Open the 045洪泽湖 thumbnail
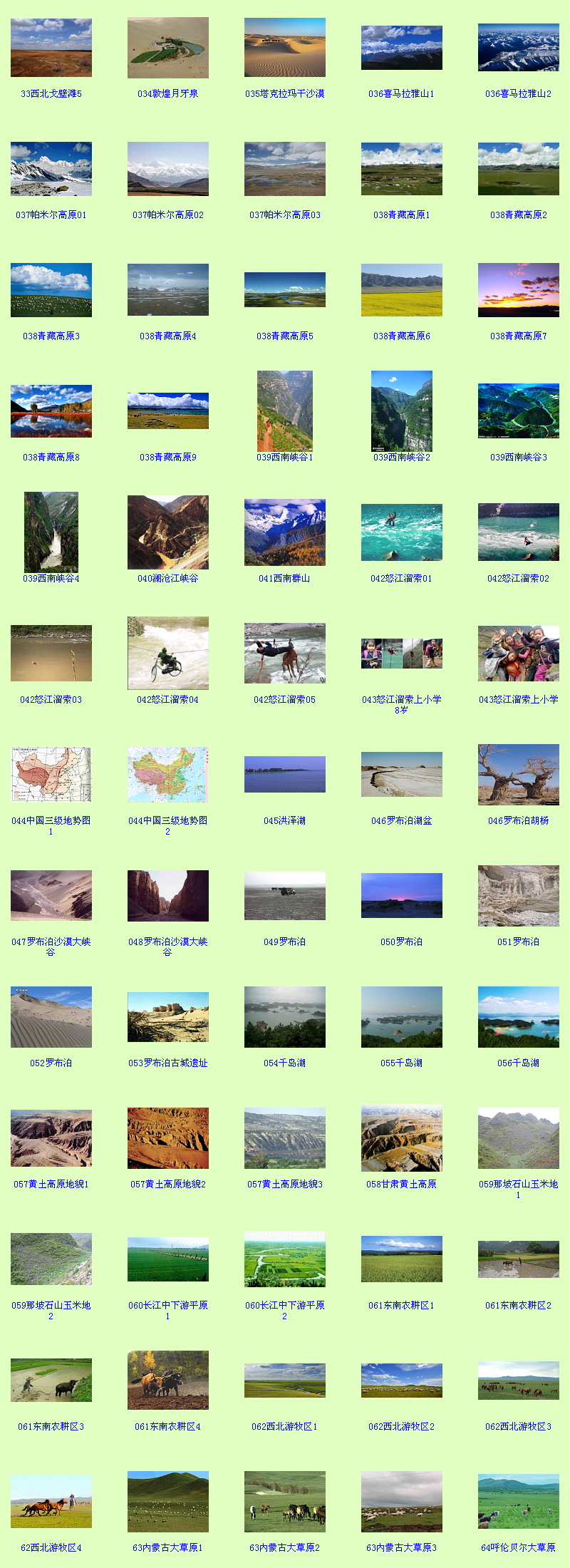 [284, 774]
